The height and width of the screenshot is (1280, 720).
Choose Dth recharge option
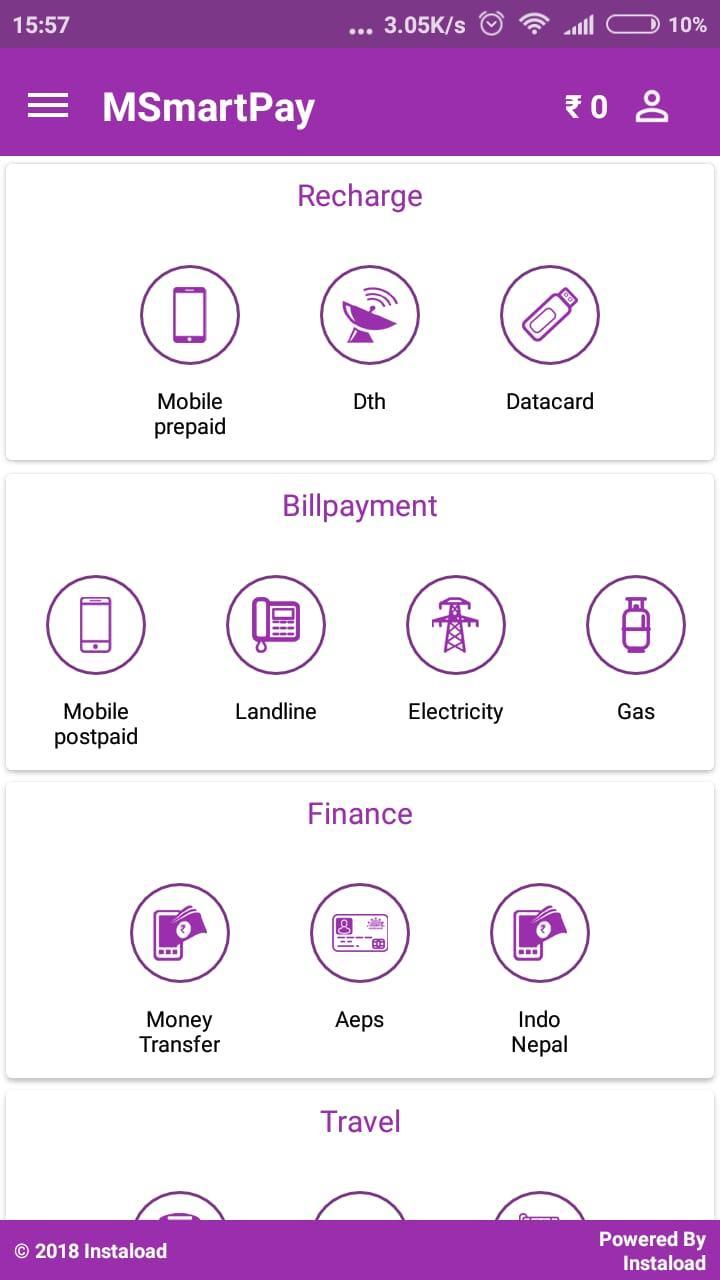[x=370, y=315]
